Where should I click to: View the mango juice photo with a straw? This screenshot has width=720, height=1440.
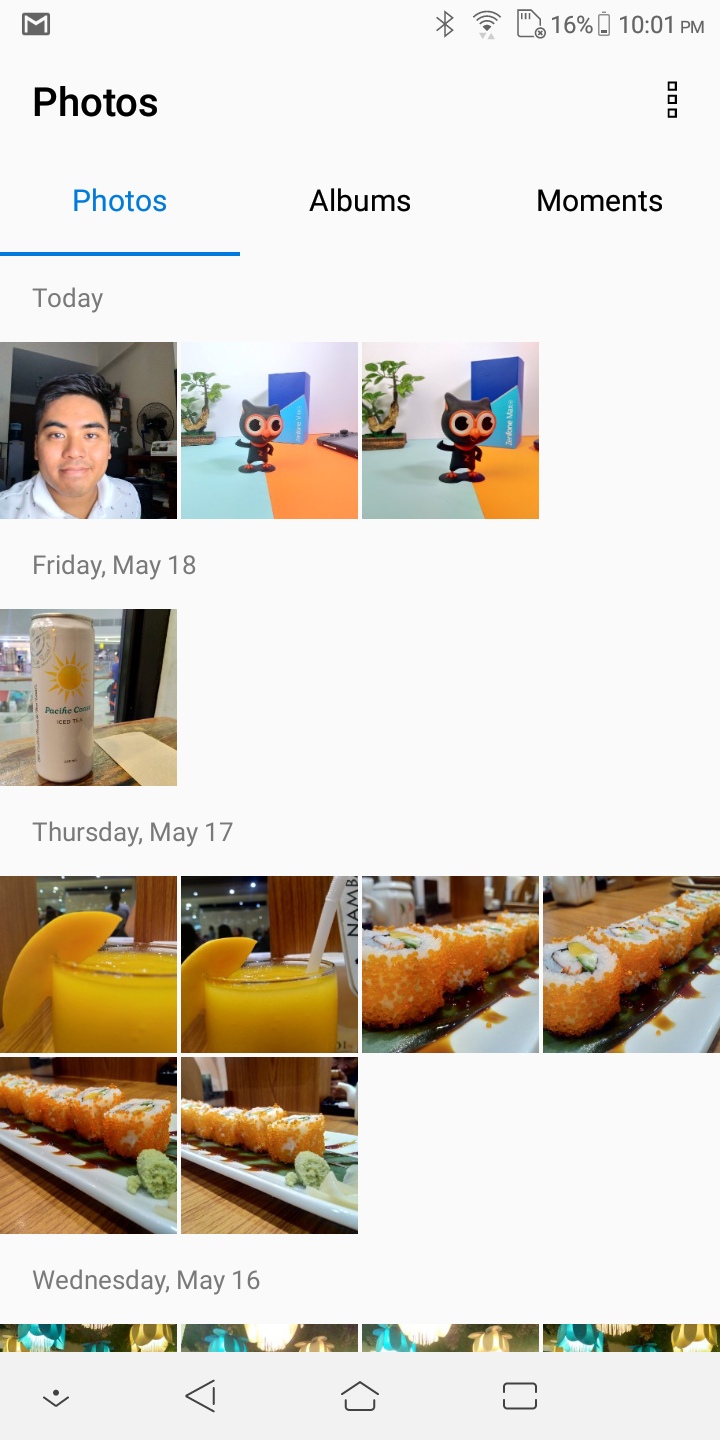269,964
